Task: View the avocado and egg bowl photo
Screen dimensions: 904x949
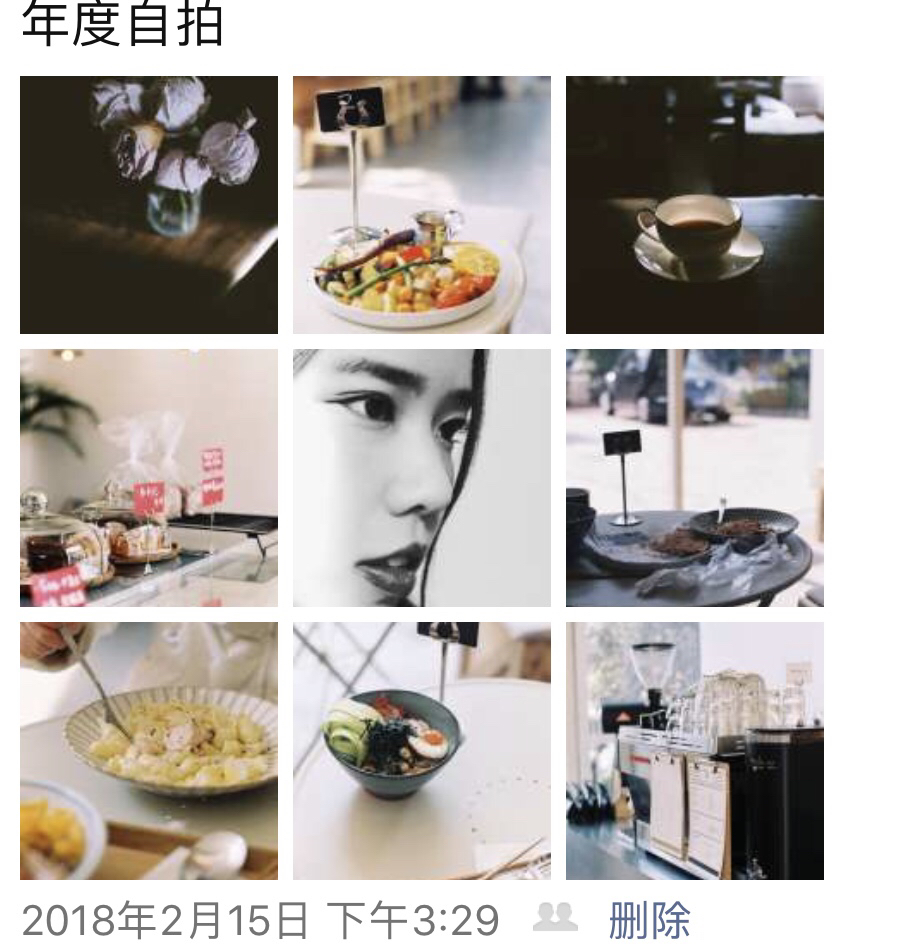Action: [x=422, y=751]
